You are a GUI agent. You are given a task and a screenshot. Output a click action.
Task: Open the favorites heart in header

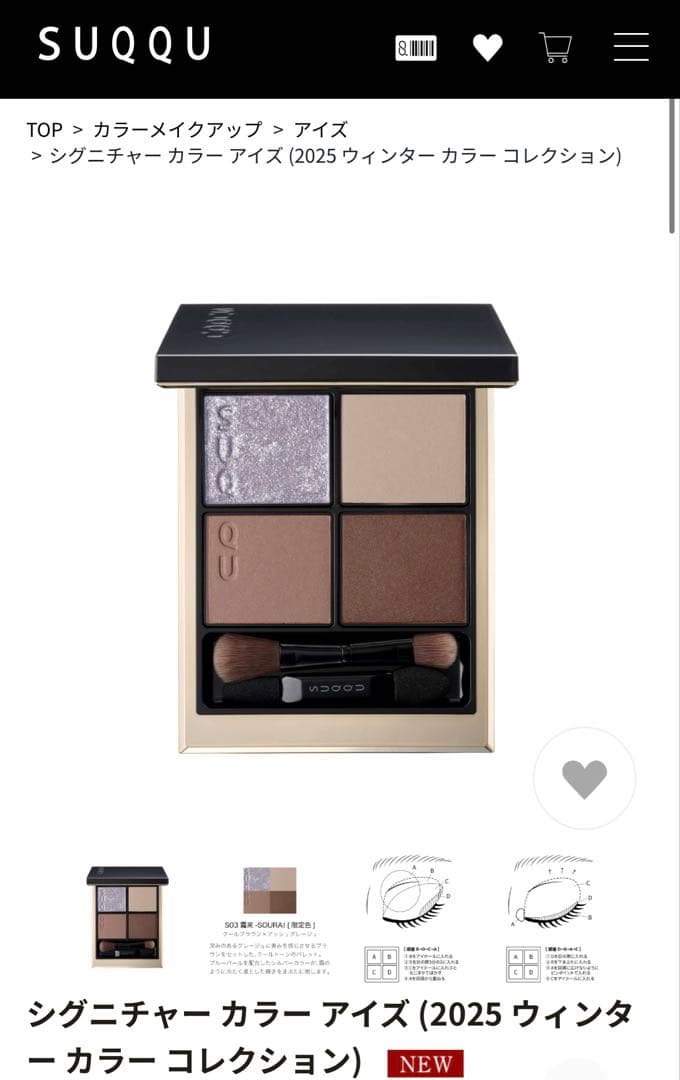pyautogui.click(x=487, y=47)
